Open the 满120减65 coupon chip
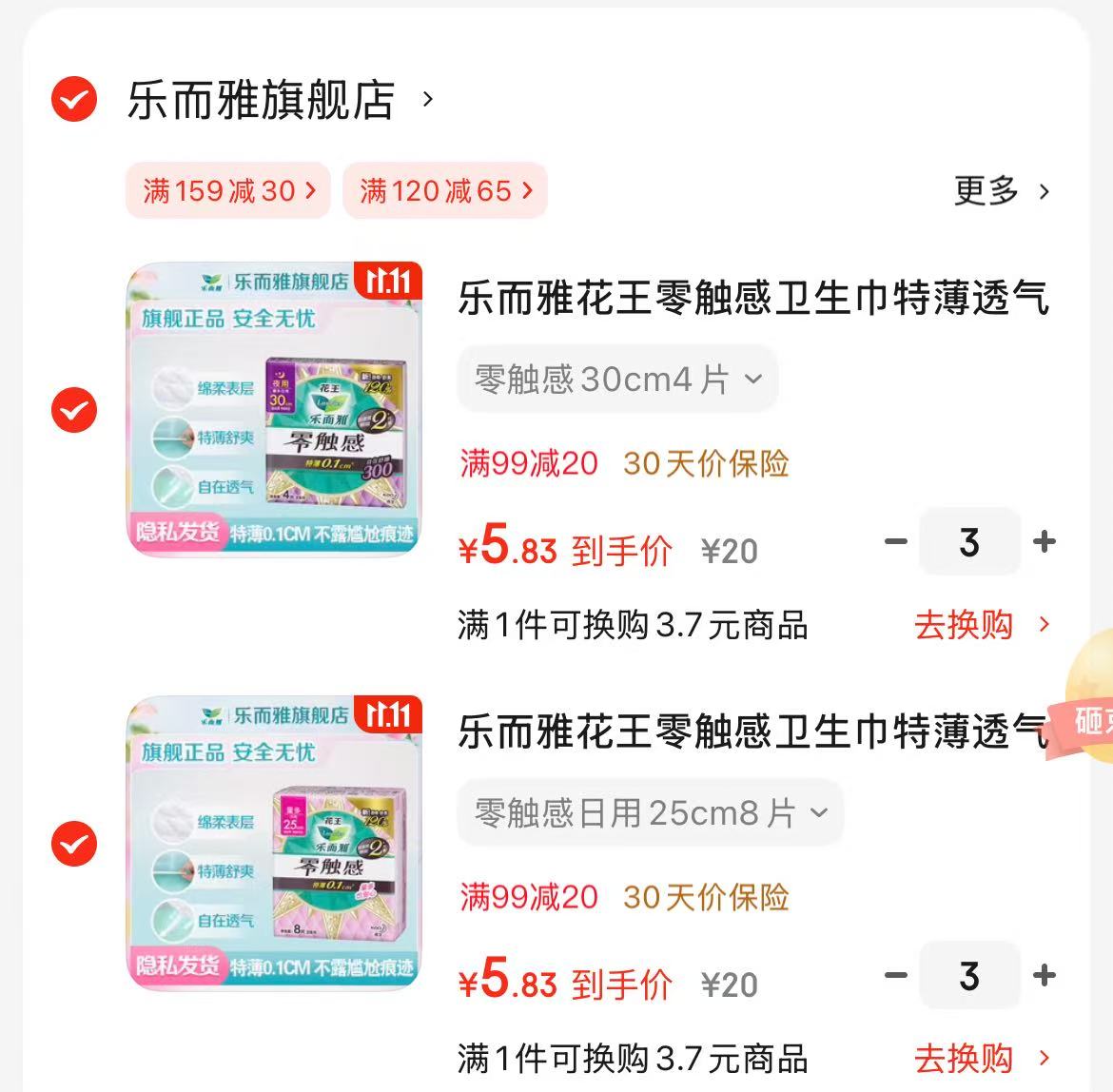 pyautogui.click(x=445, y=190)
